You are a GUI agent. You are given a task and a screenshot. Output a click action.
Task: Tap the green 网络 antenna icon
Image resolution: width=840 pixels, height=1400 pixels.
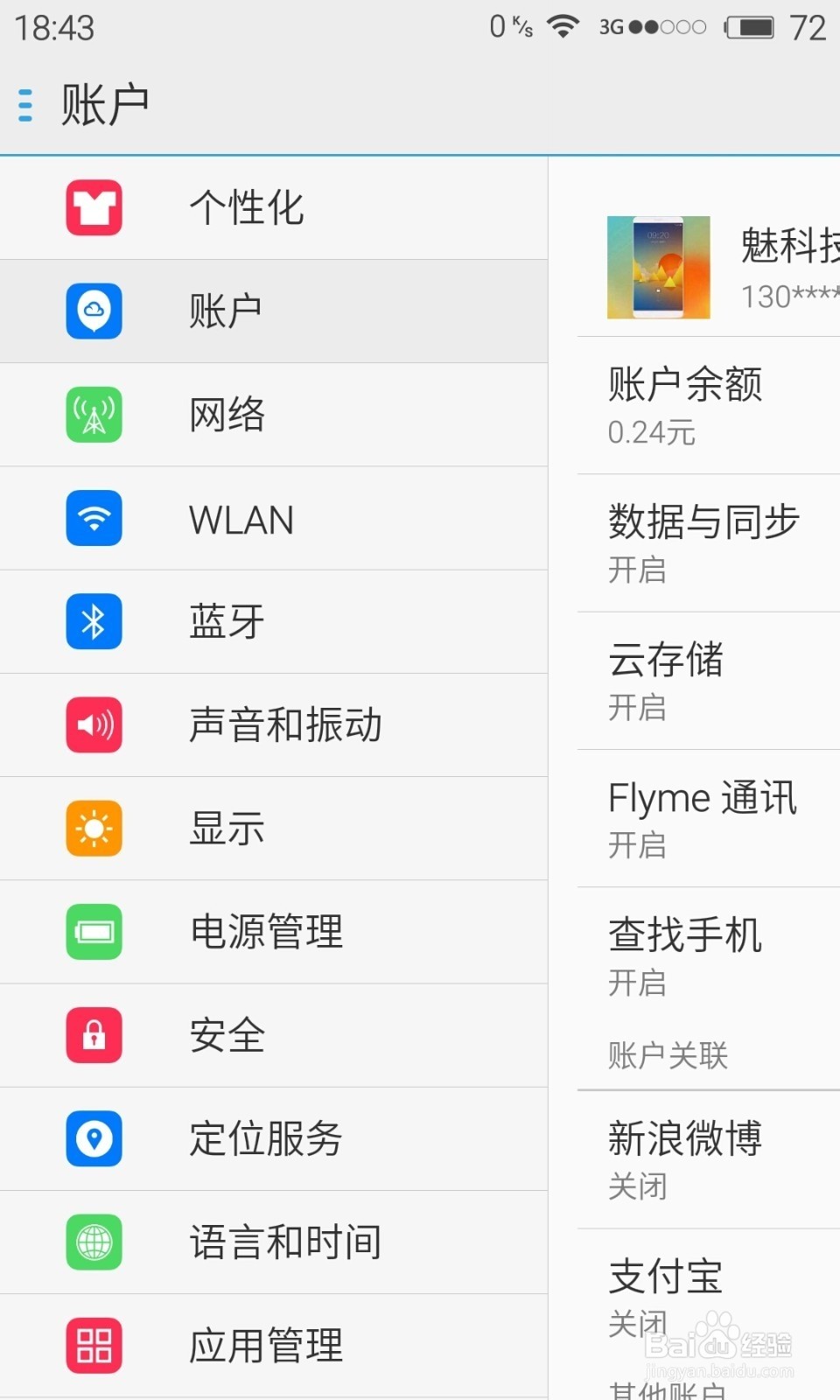tap(94, 415)
